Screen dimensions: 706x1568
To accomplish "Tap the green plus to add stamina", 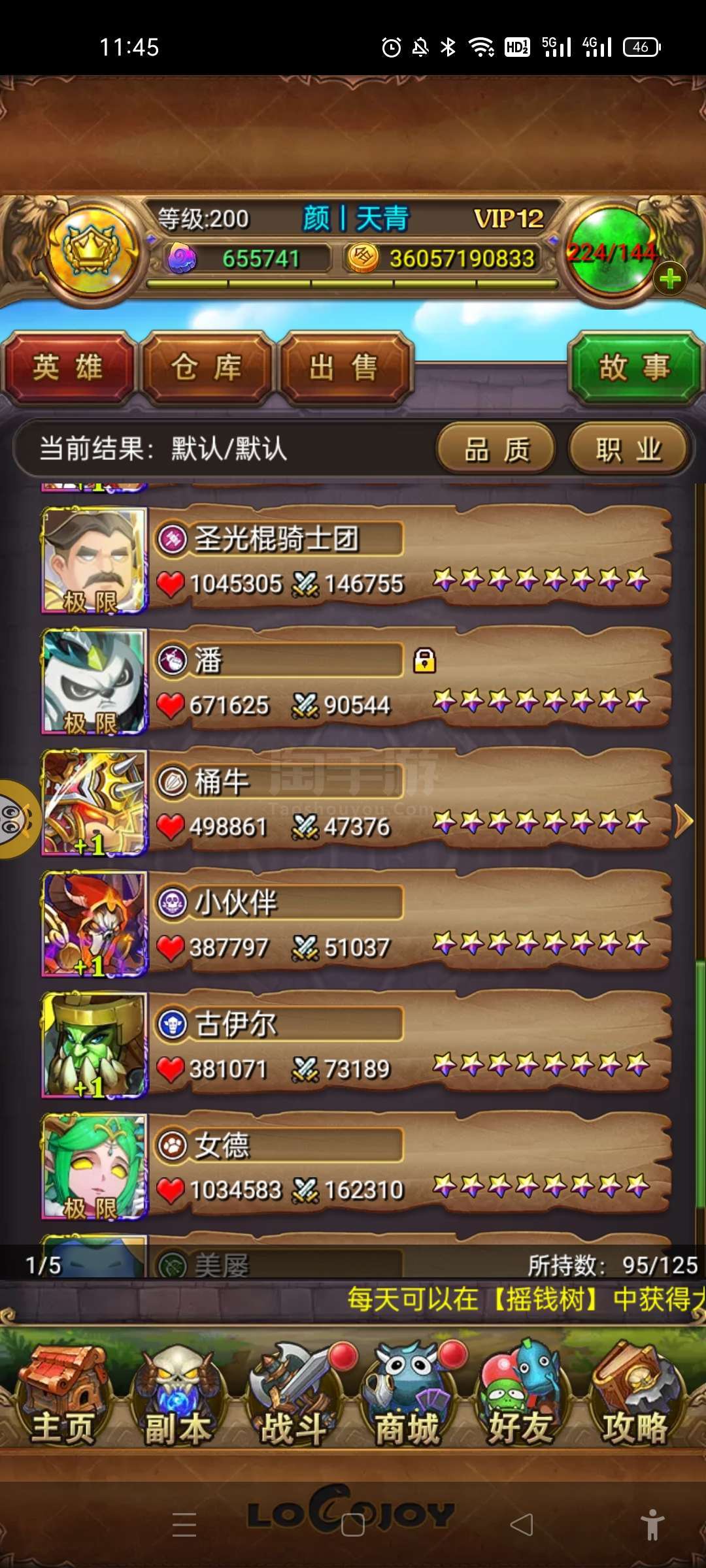I will point(669,280).
